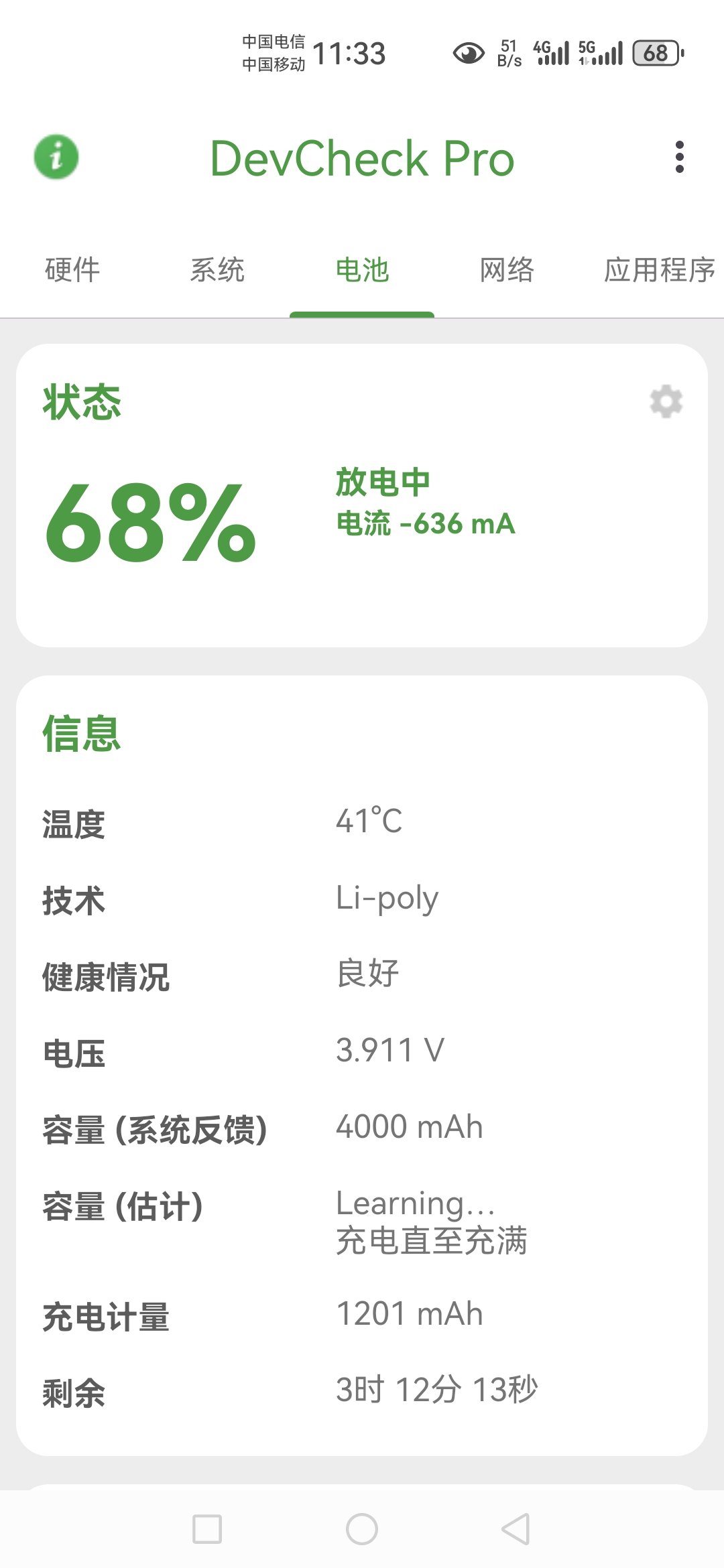Open the gear settings in 状态 card
The image size is (724, 1568).
[x=666, y=402]
